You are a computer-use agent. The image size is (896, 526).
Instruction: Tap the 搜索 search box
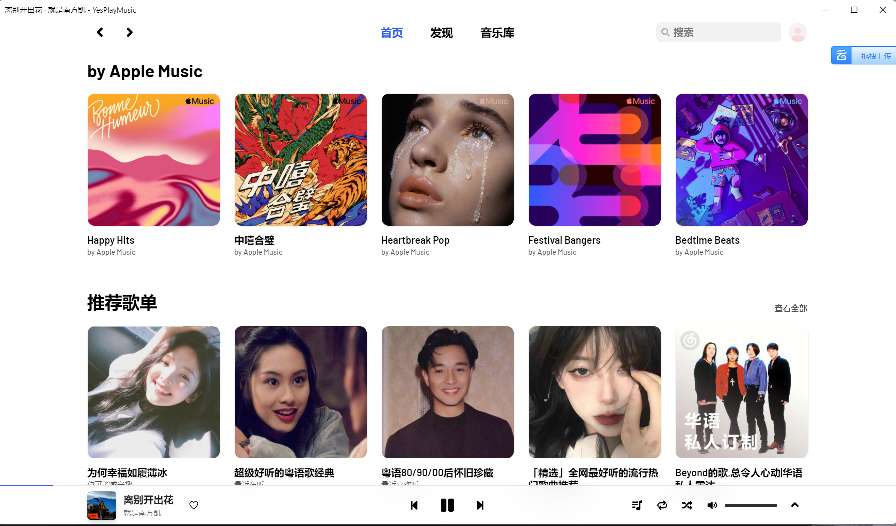(722, 32)
